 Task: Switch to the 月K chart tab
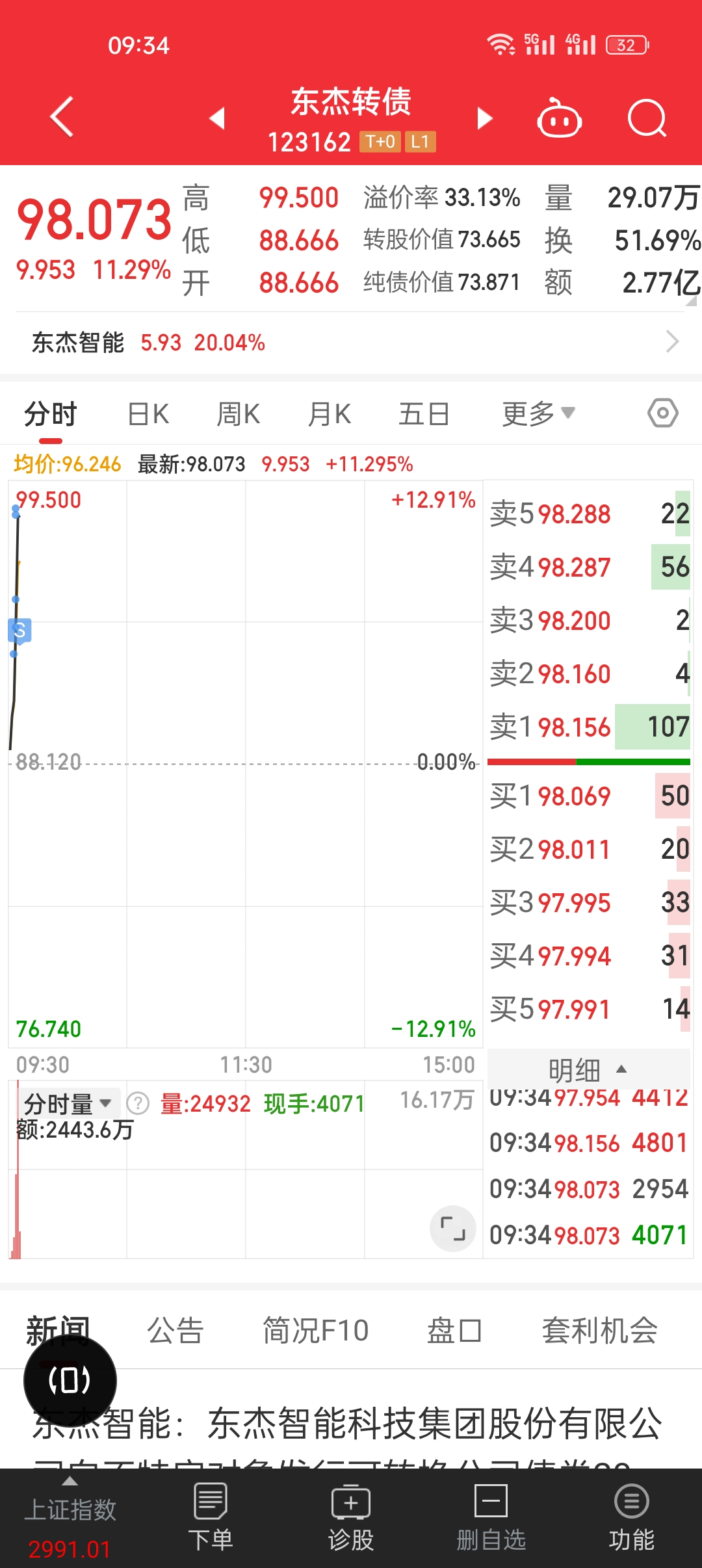[330, 414]
